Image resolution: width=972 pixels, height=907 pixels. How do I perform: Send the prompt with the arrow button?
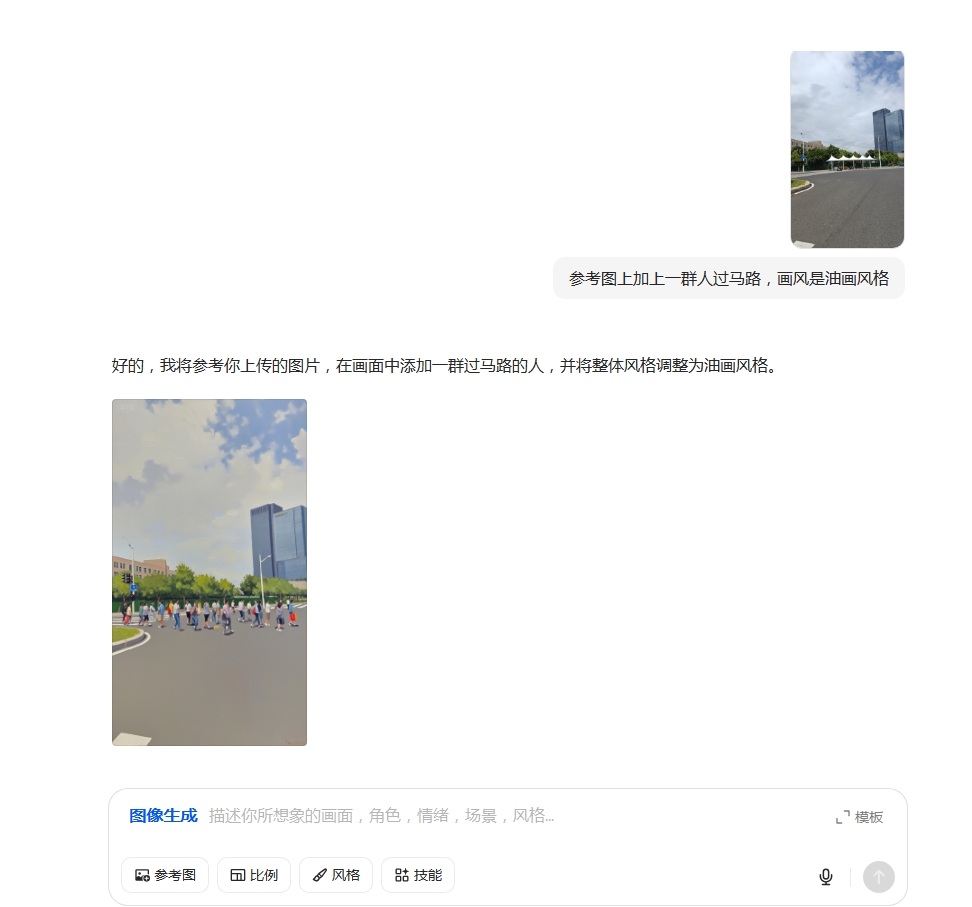(878, 877)
